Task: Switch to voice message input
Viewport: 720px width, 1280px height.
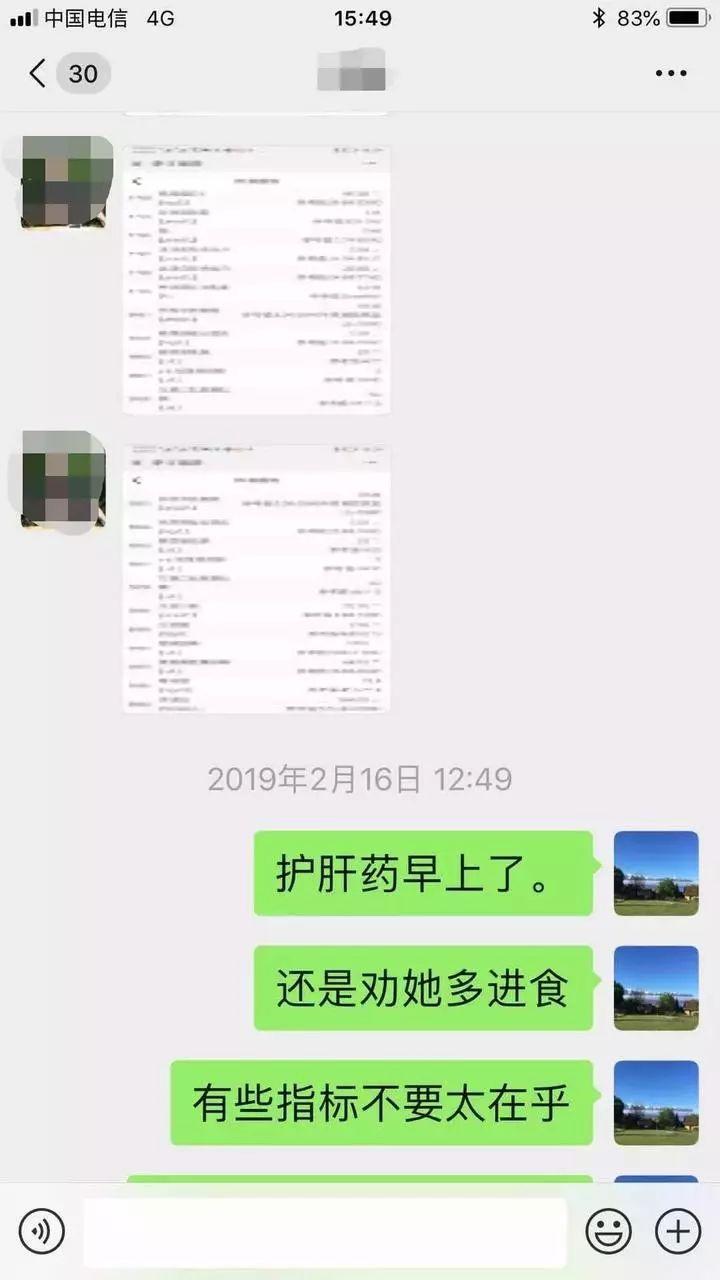Action: click(41, 1231)
